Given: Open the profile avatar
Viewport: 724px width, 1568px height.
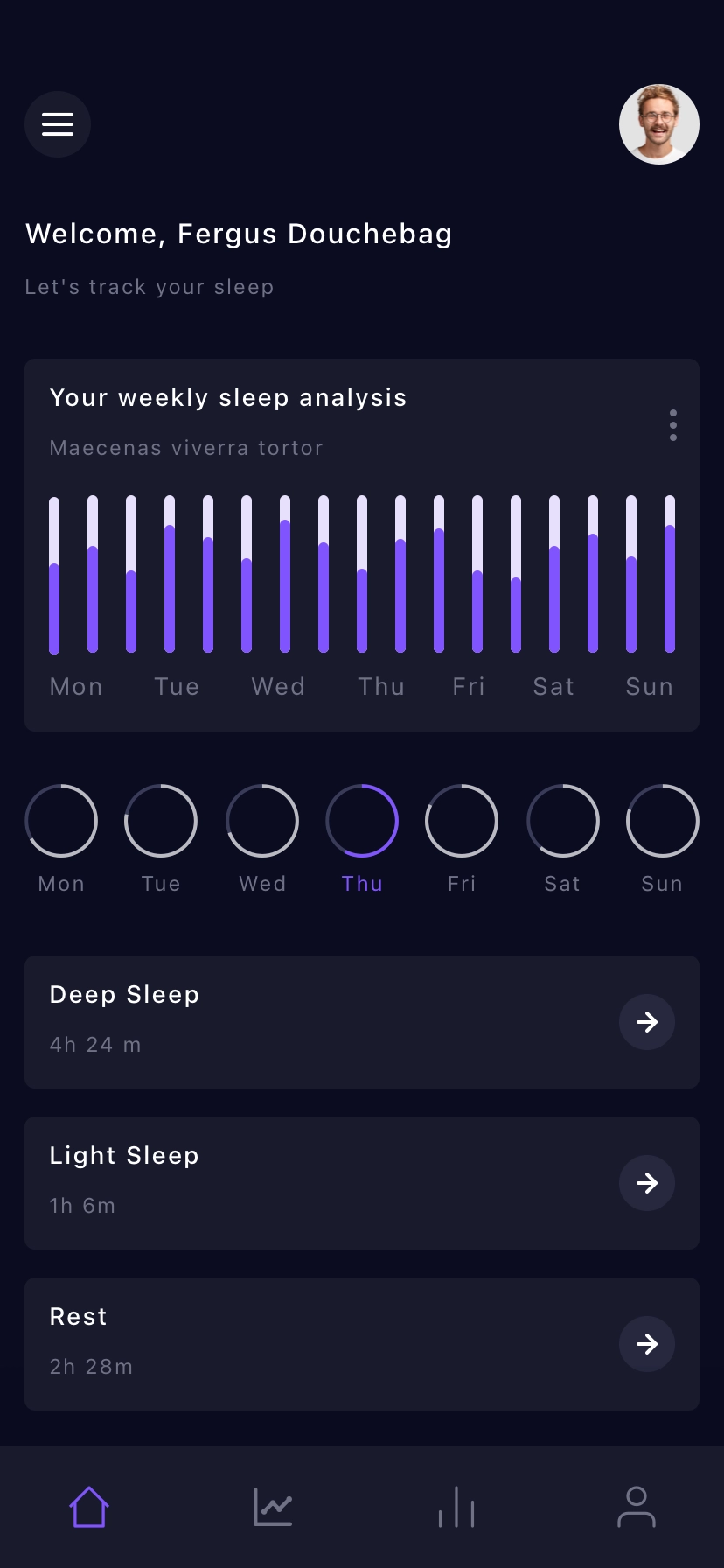Looking at the screenshot, I should (x=658, y=124).
